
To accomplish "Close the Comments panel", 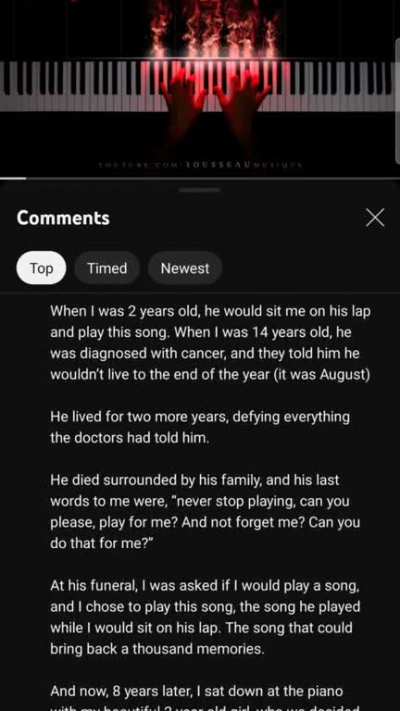I will pyautogui.click(x=375, y=218).
